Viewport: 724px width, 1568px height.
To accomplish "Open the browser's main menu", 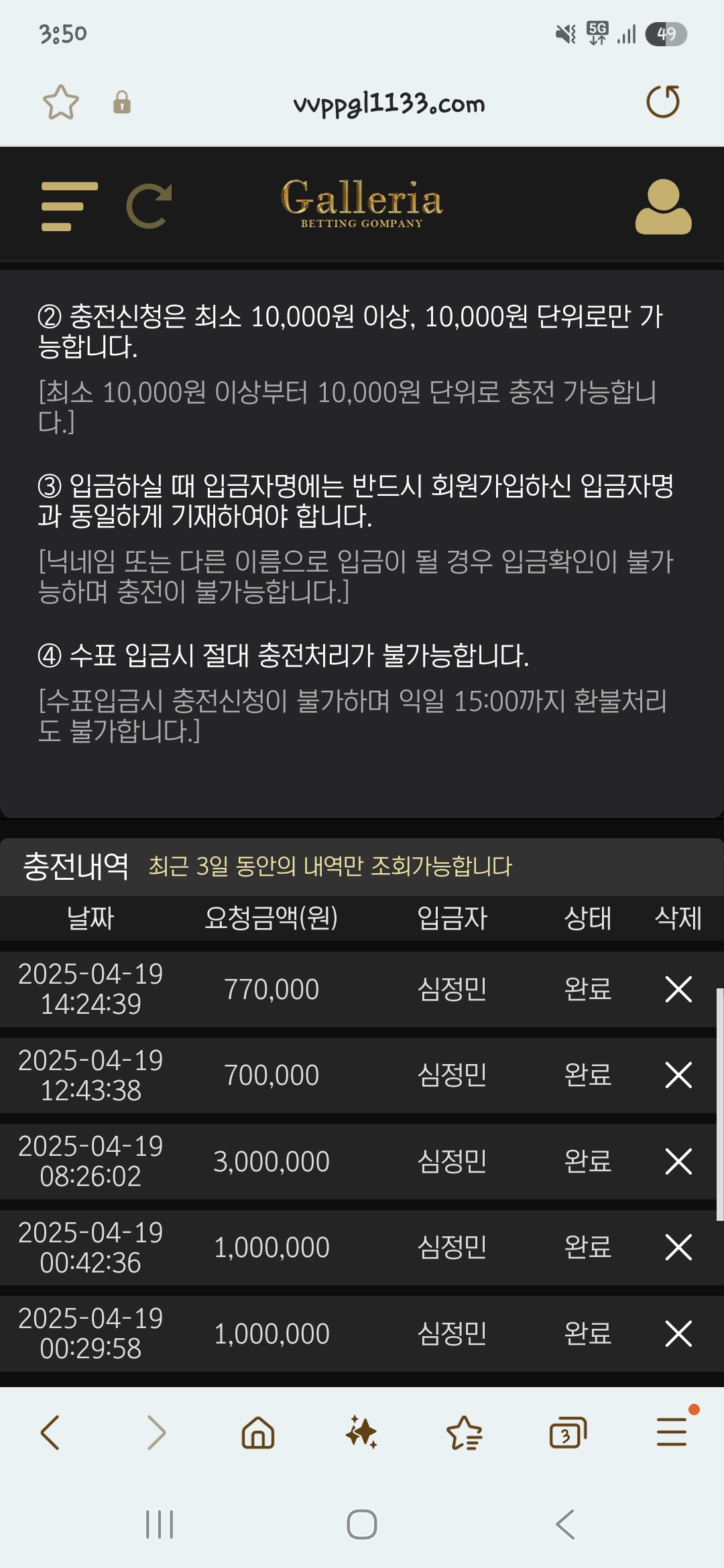I will click(x=672, y=1433).
